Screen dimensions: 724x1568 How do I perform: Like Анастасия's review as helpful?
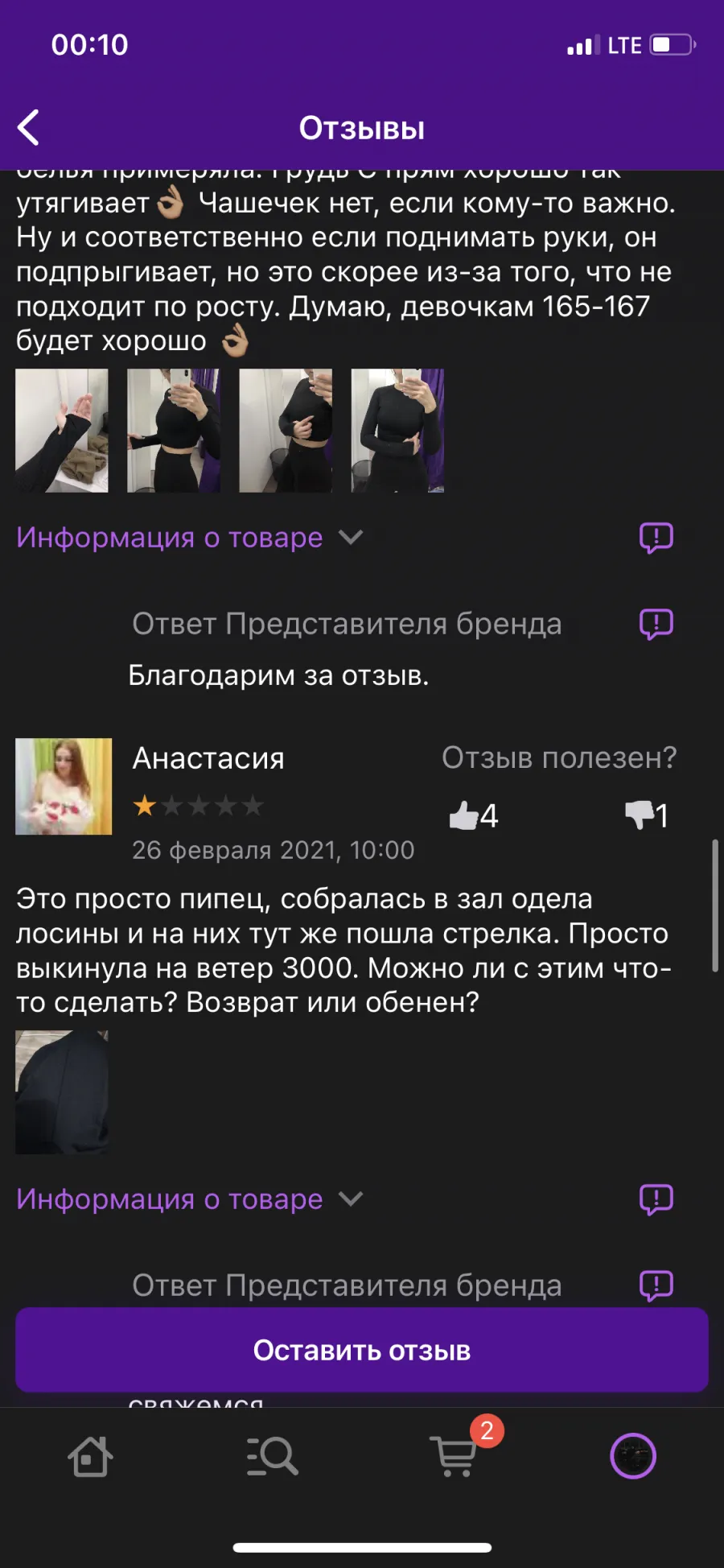tap(474, 815)
